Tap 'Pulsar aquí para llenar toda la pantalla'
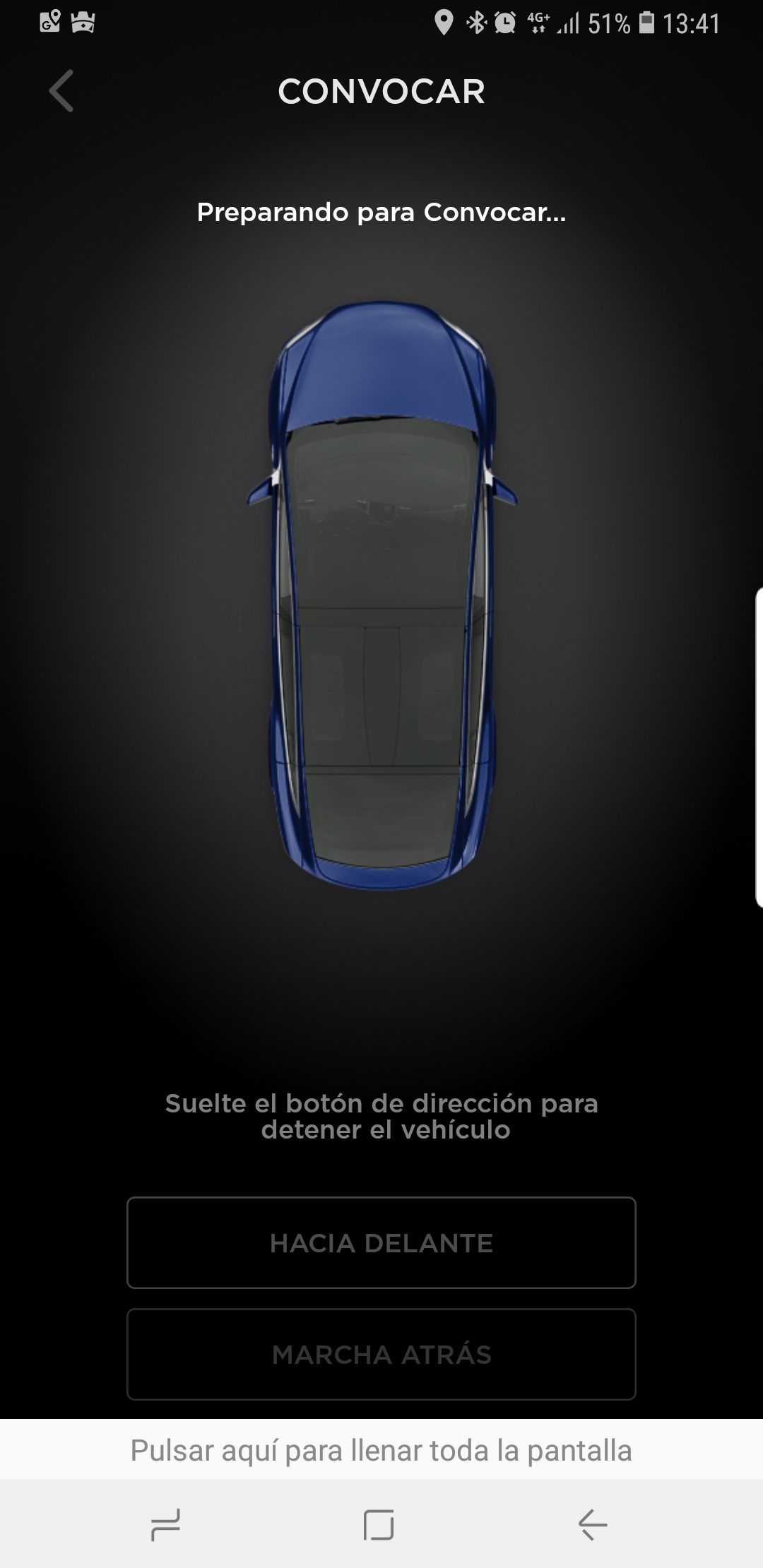The width and height of the screenshot is (763, 1568). point(381,1450)
